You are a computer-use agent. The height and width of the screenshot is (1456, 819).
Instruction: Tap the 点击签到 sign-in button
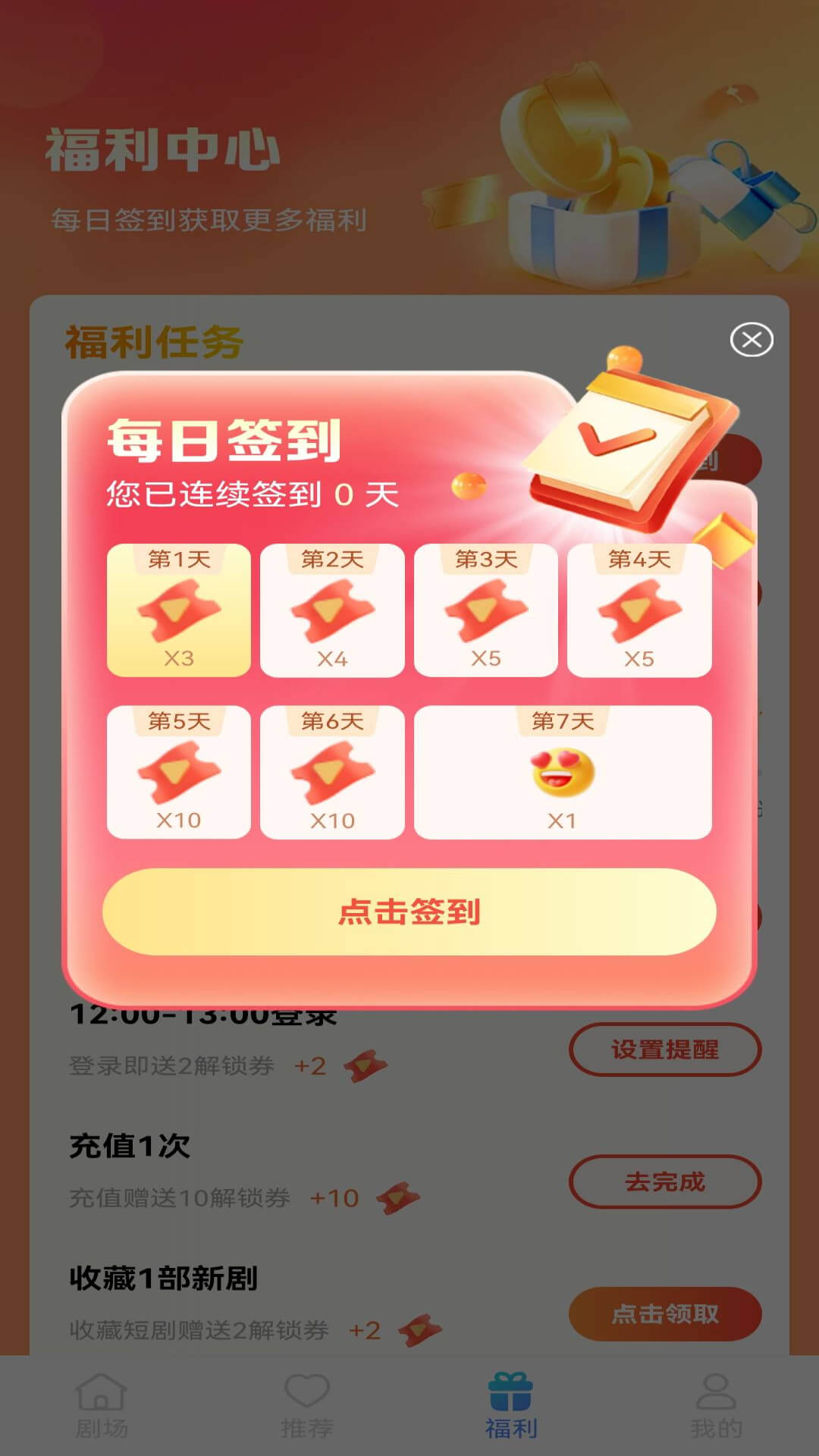pos(409,912)
